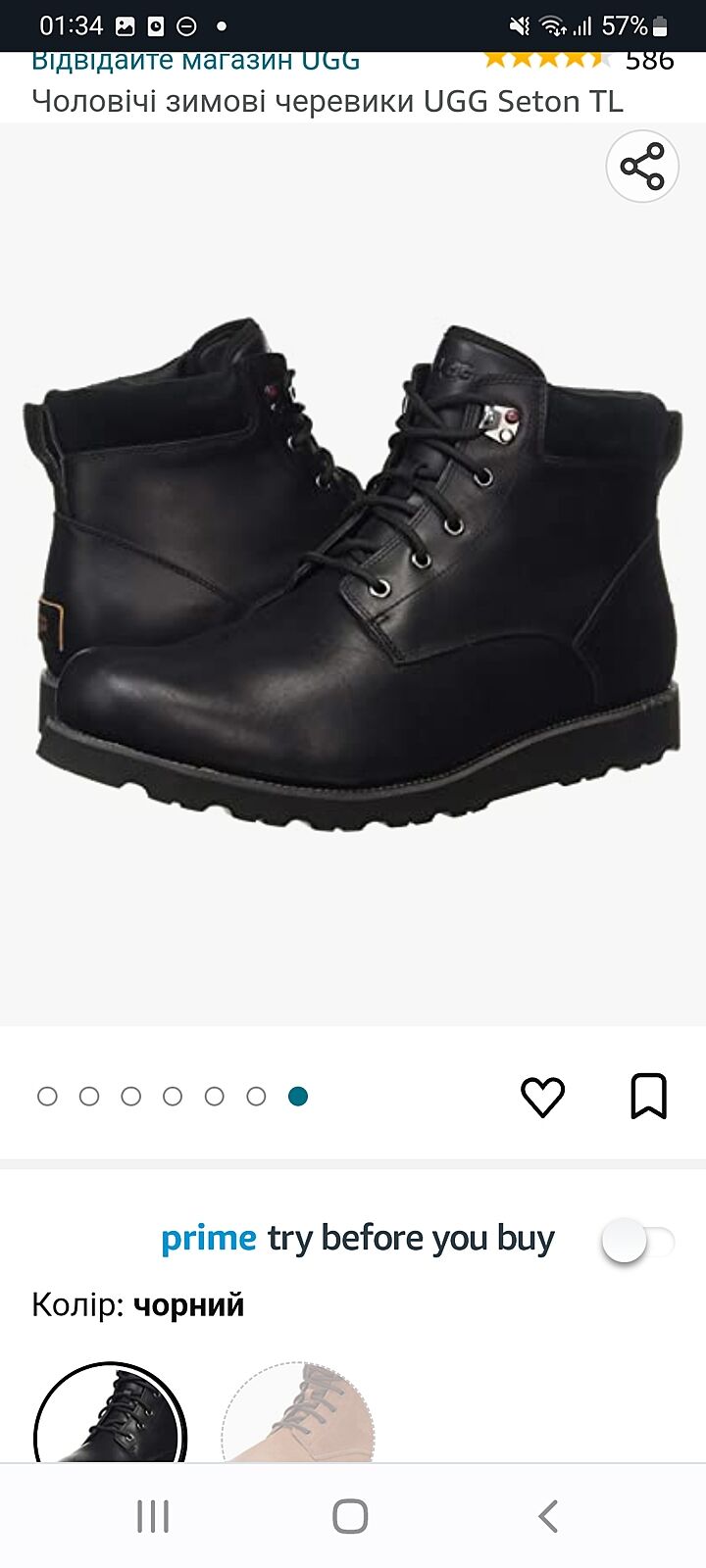This screenshot has height=1568, width=706.
Task: Show recent apps from the navigation bar
Action: coord(153,1516)
